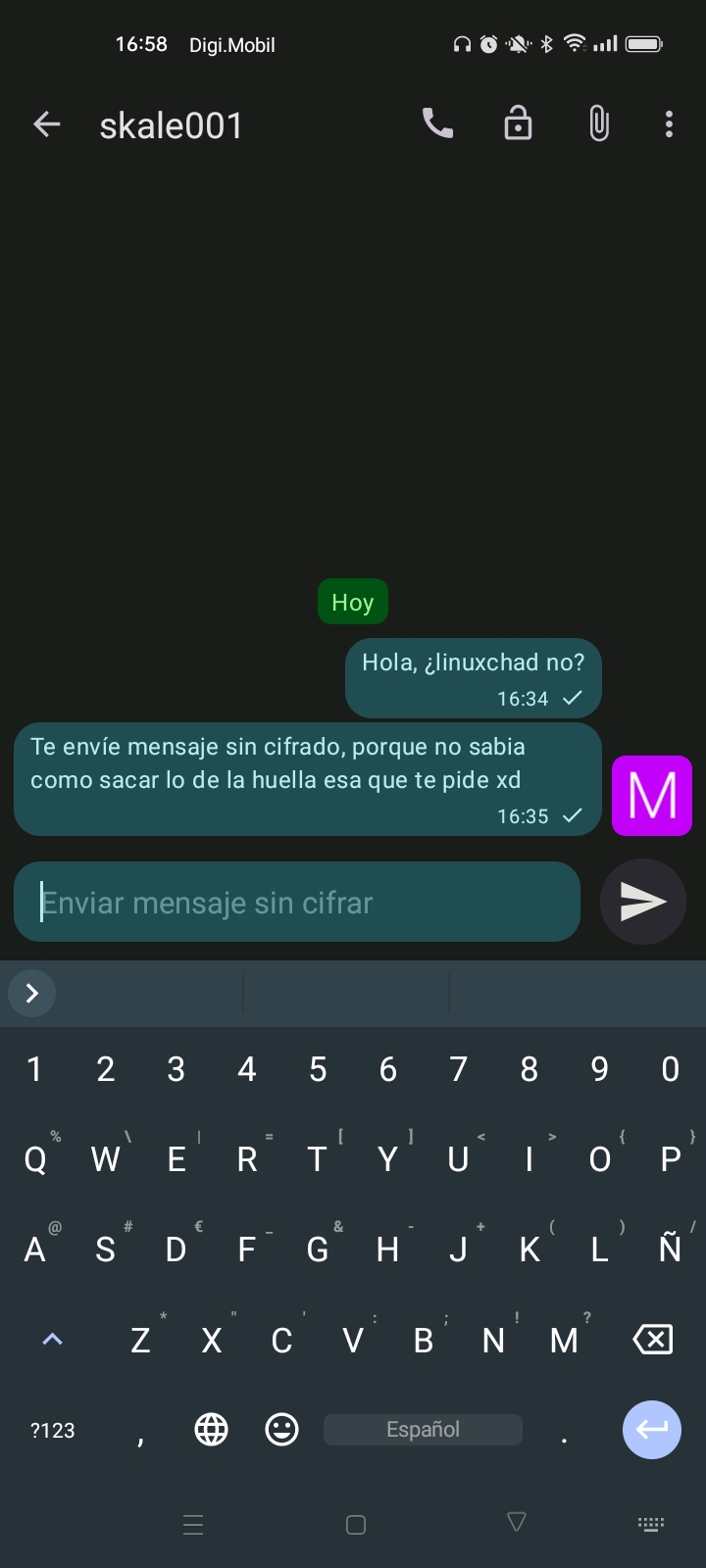The image size is (706, 1568).
Task: Switch keyboard language with the globe
Action: point(211,1430)
